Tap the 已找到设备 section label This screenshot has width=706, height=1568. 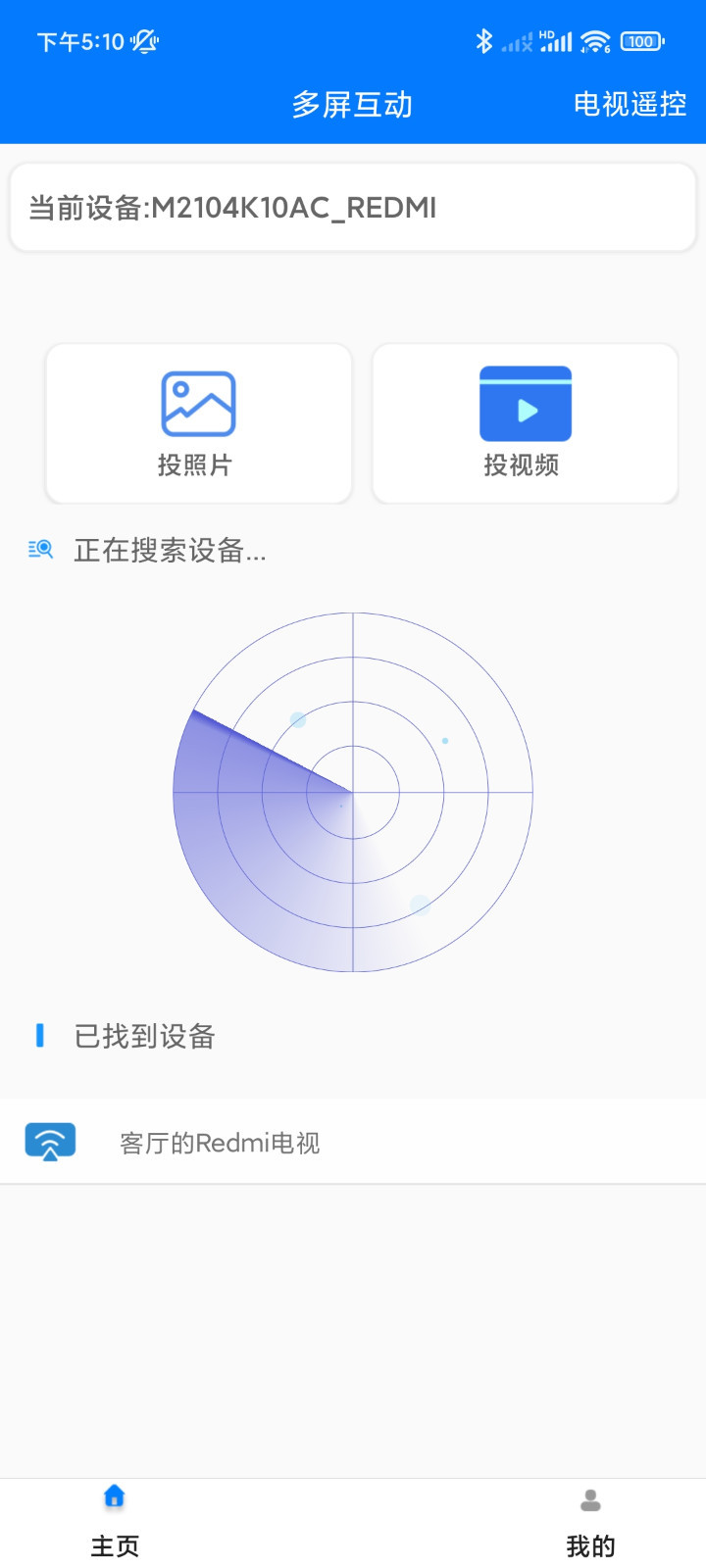pos(144,1036)
